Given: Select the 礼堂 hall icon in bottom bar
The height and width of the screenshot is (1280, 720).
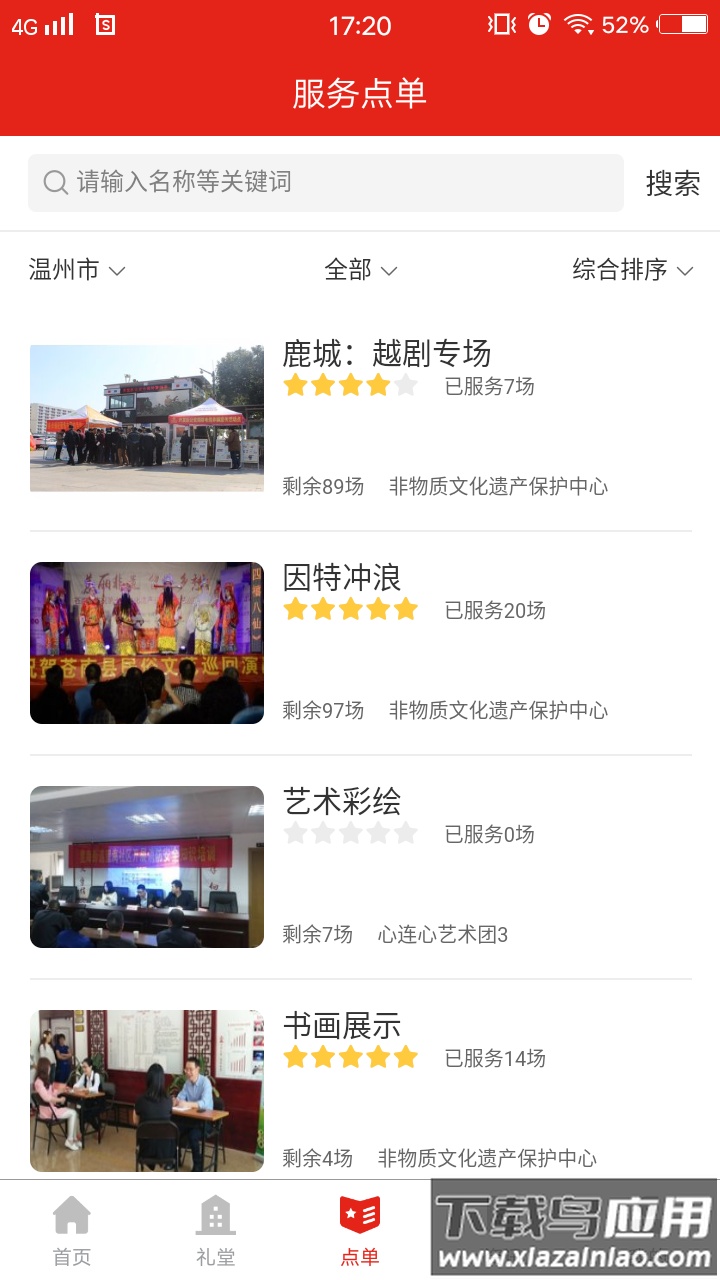Looking at the screenshot, I should point(216,1213).
